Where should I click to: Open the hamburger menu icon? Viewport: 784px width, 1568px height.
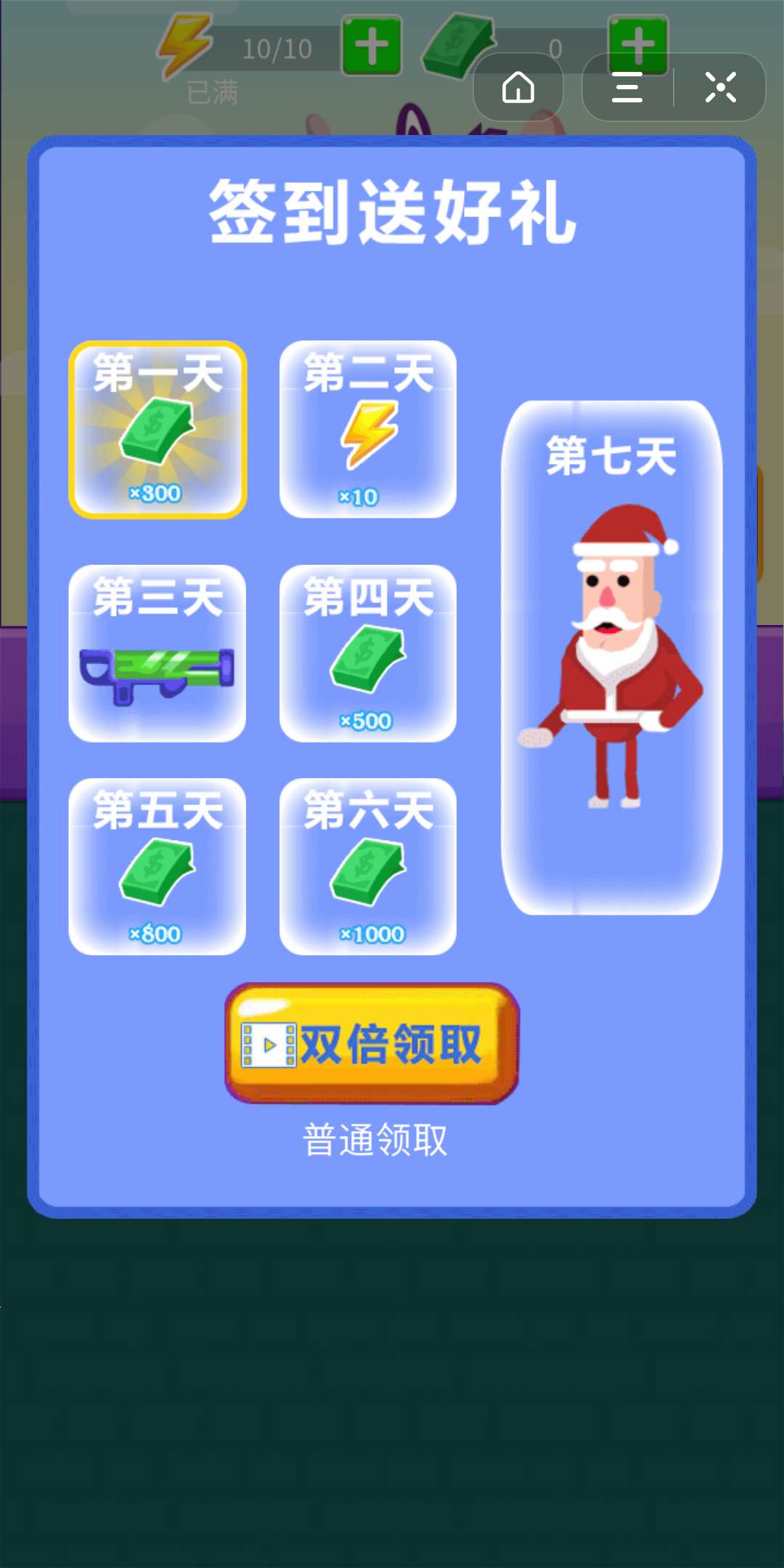[626, 89]
